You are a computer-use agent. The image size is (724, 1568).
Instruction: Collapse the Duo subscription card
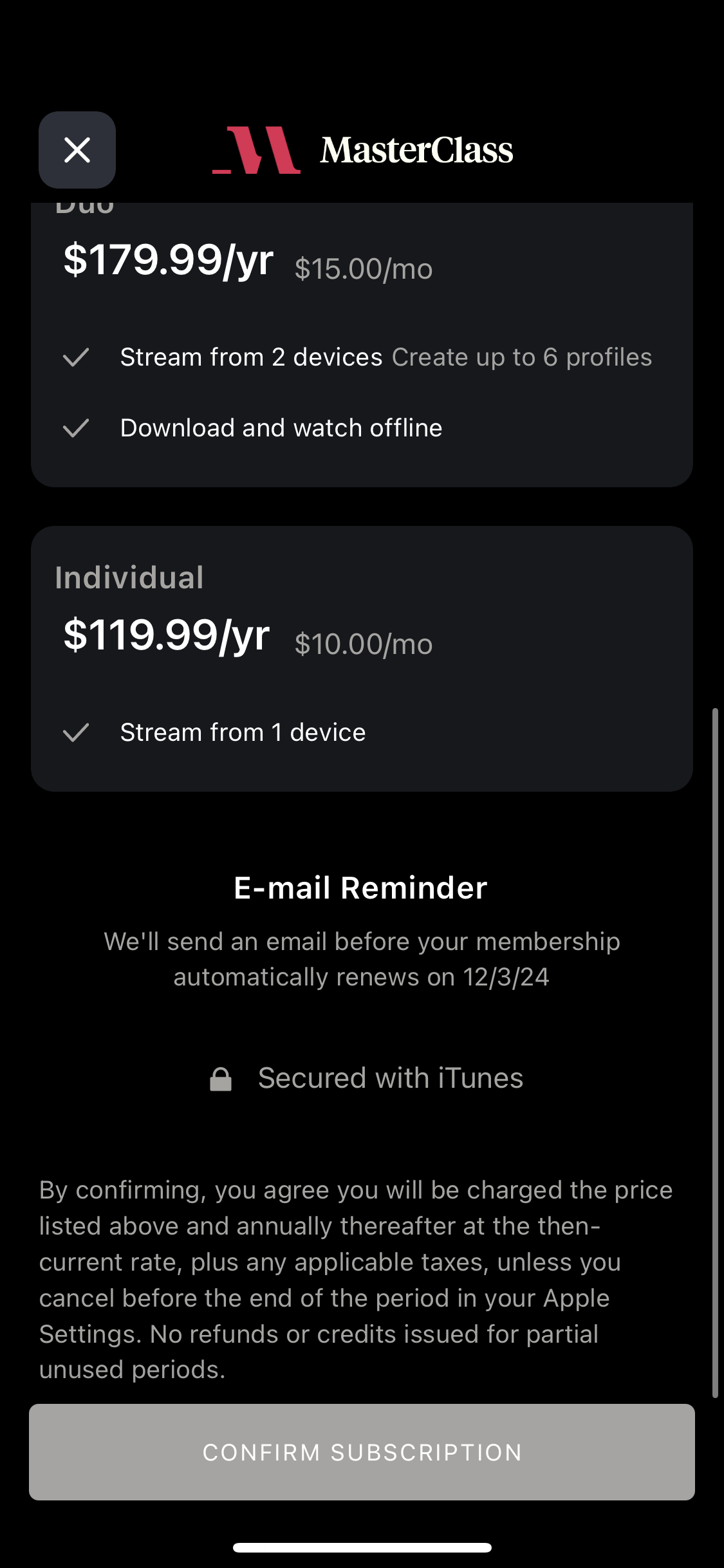[362, 341]
